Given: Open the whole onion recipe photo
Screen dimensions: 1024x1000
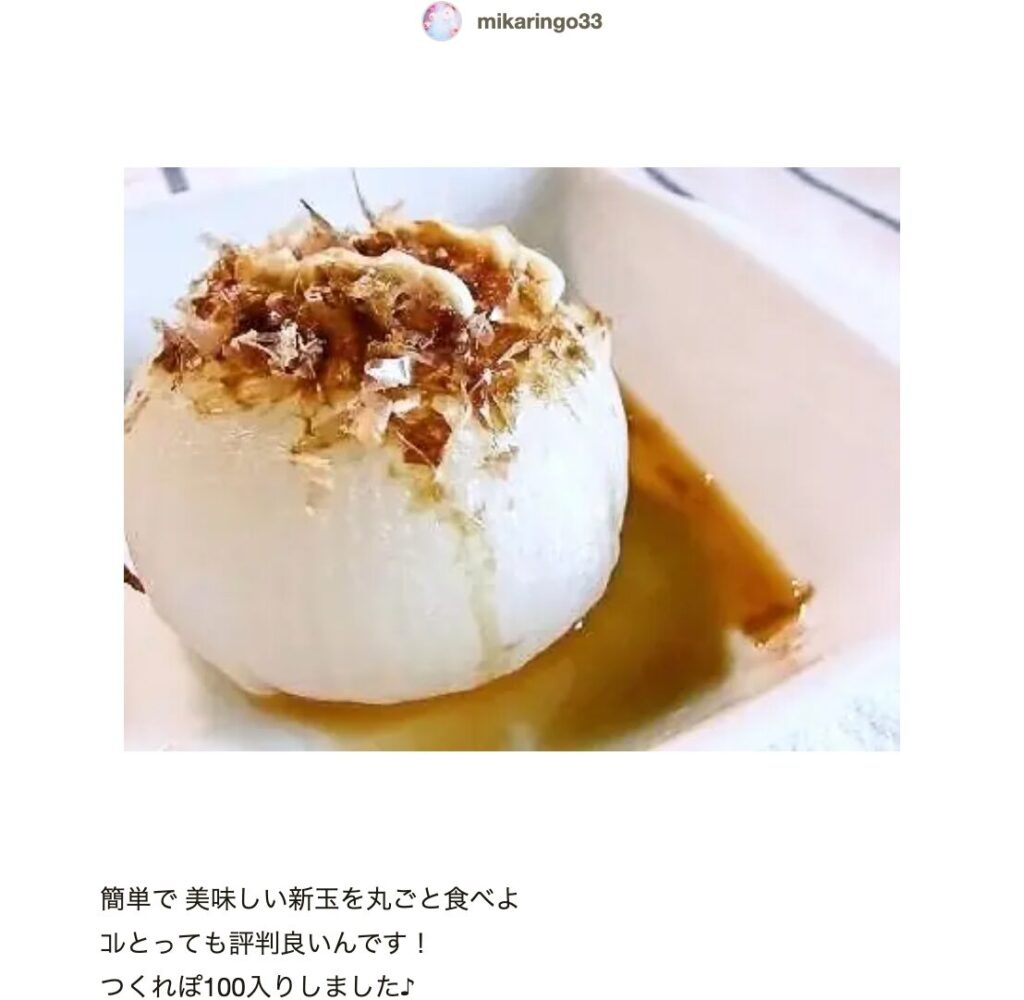Looking at the screenshot, I should [511, 458].
